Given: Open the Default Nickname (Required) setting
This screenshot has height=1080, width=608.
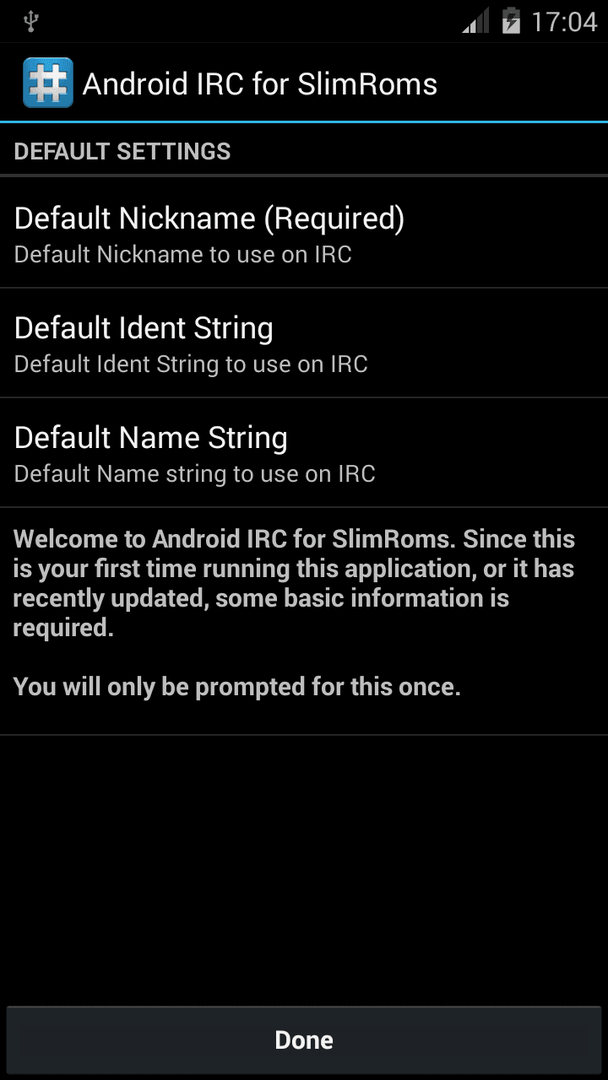Looking at the screenshot, I should point(304,234).
